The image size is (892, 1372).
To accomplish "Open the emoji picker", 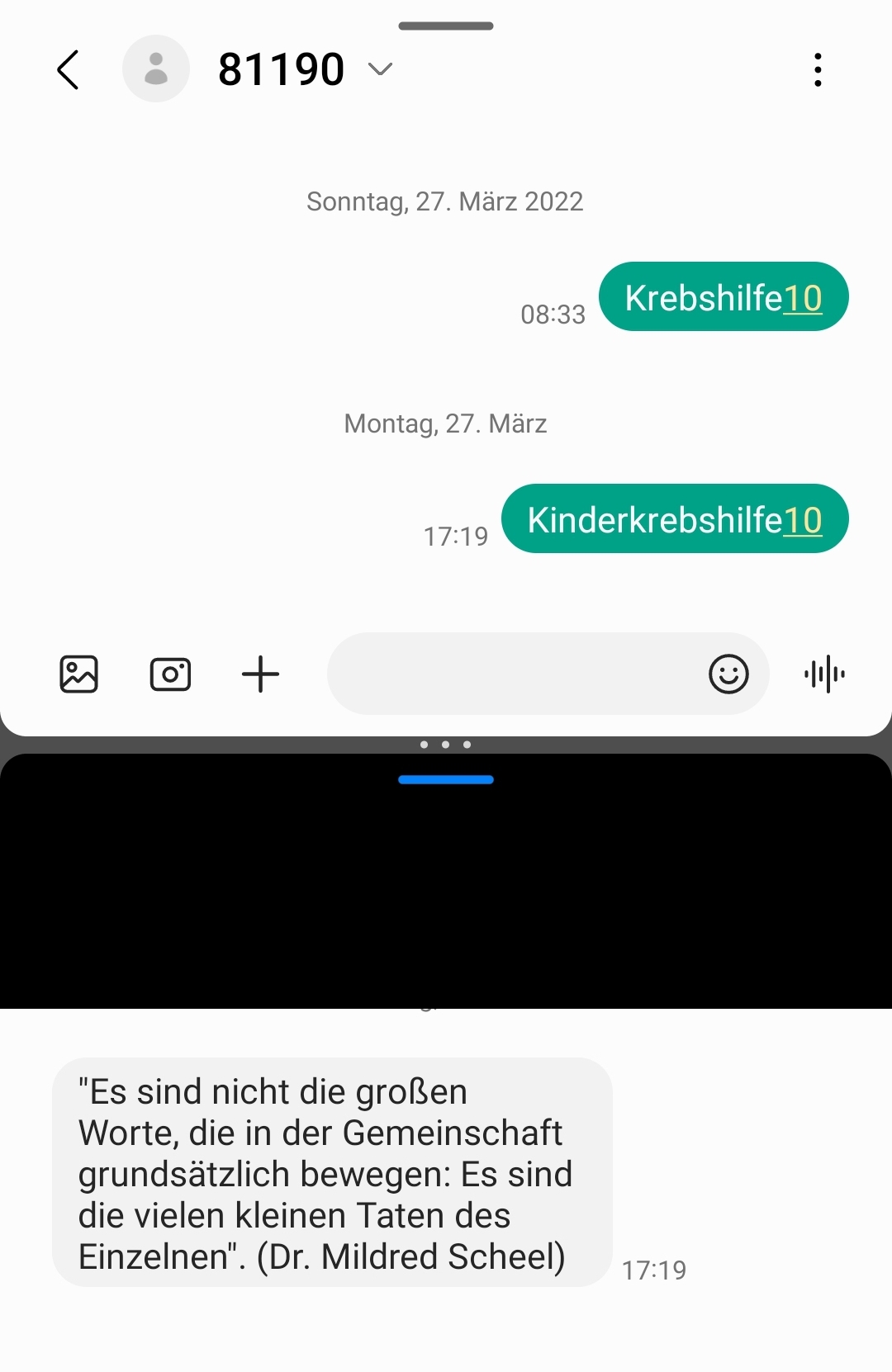I will [728, 674].
